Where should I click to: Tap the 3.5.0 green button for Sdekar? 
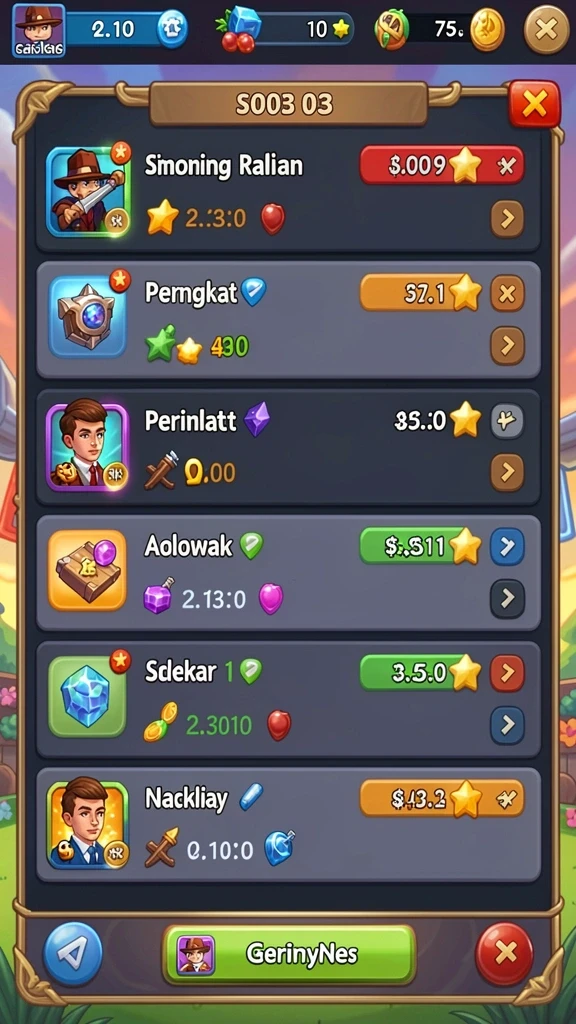coord(421,673)
